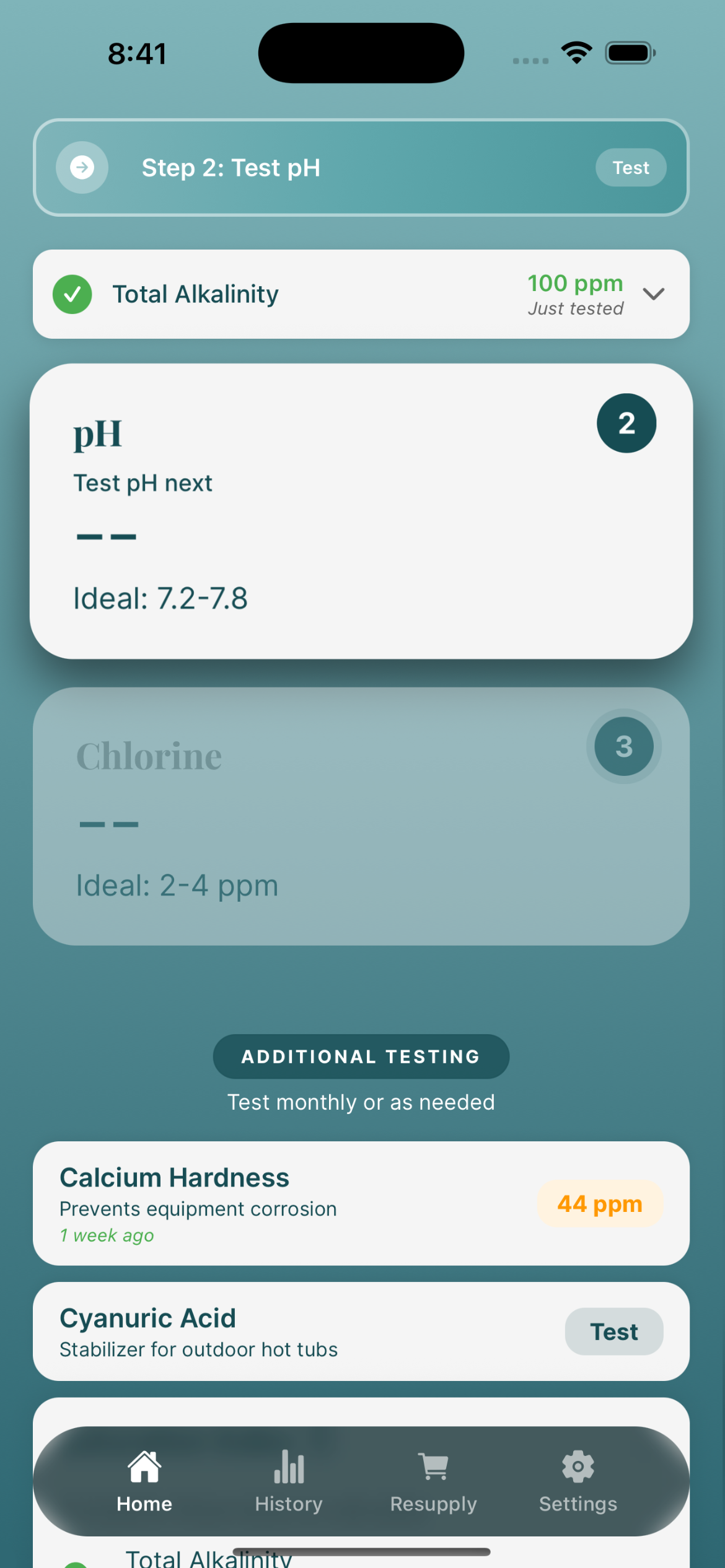Expand Total Alkalinity details via its chevron
Viewport: 725px width, 1568px height.
point(654,294)
